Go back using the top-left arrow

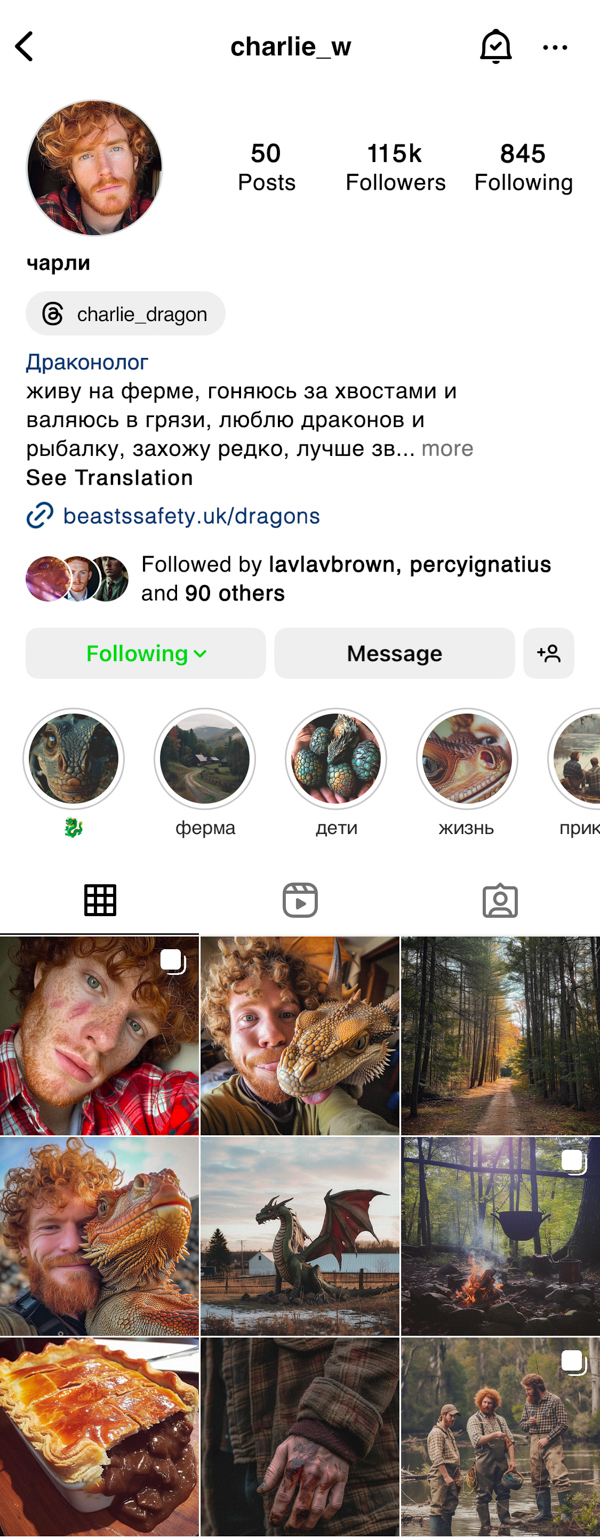[25, 46]
